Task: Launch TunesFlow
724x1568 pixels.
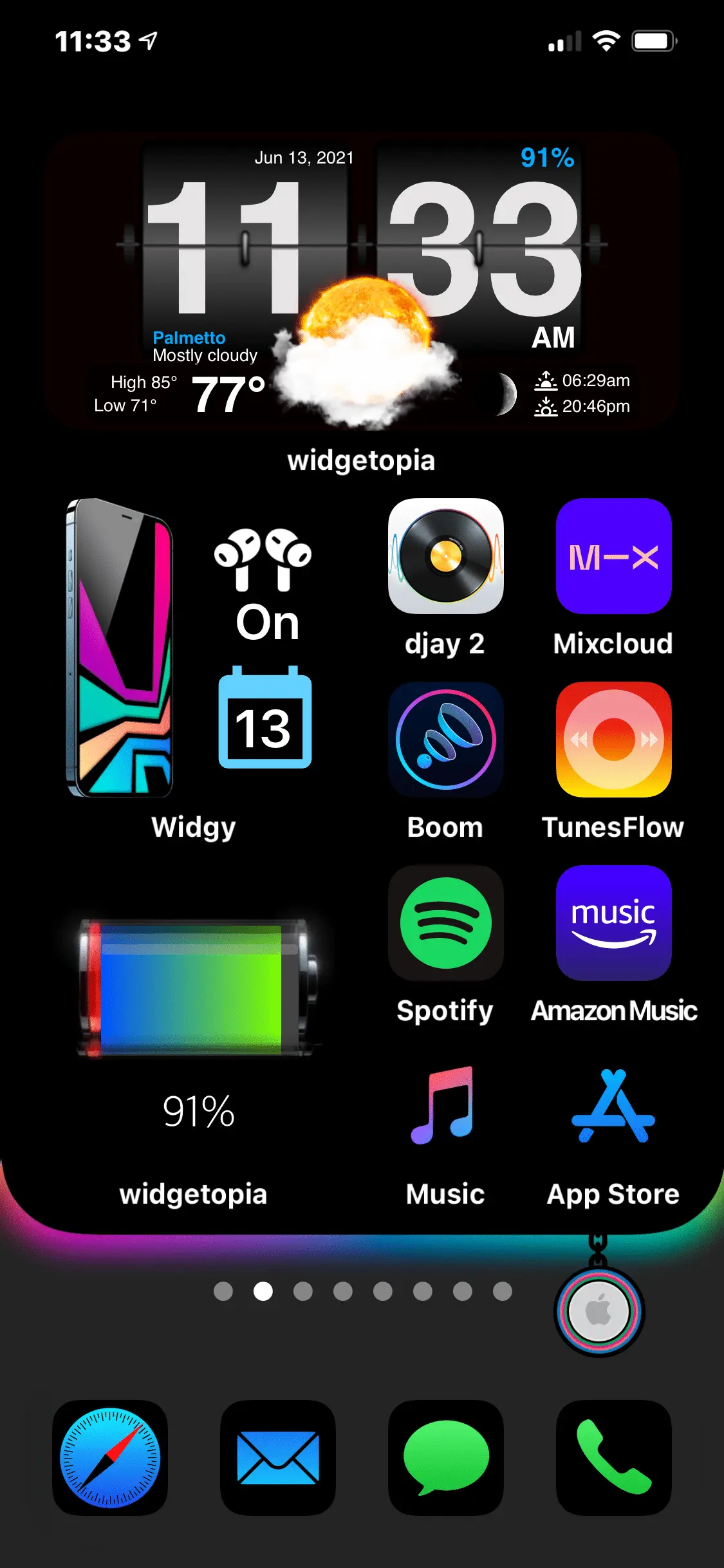Action: (613, 740)
